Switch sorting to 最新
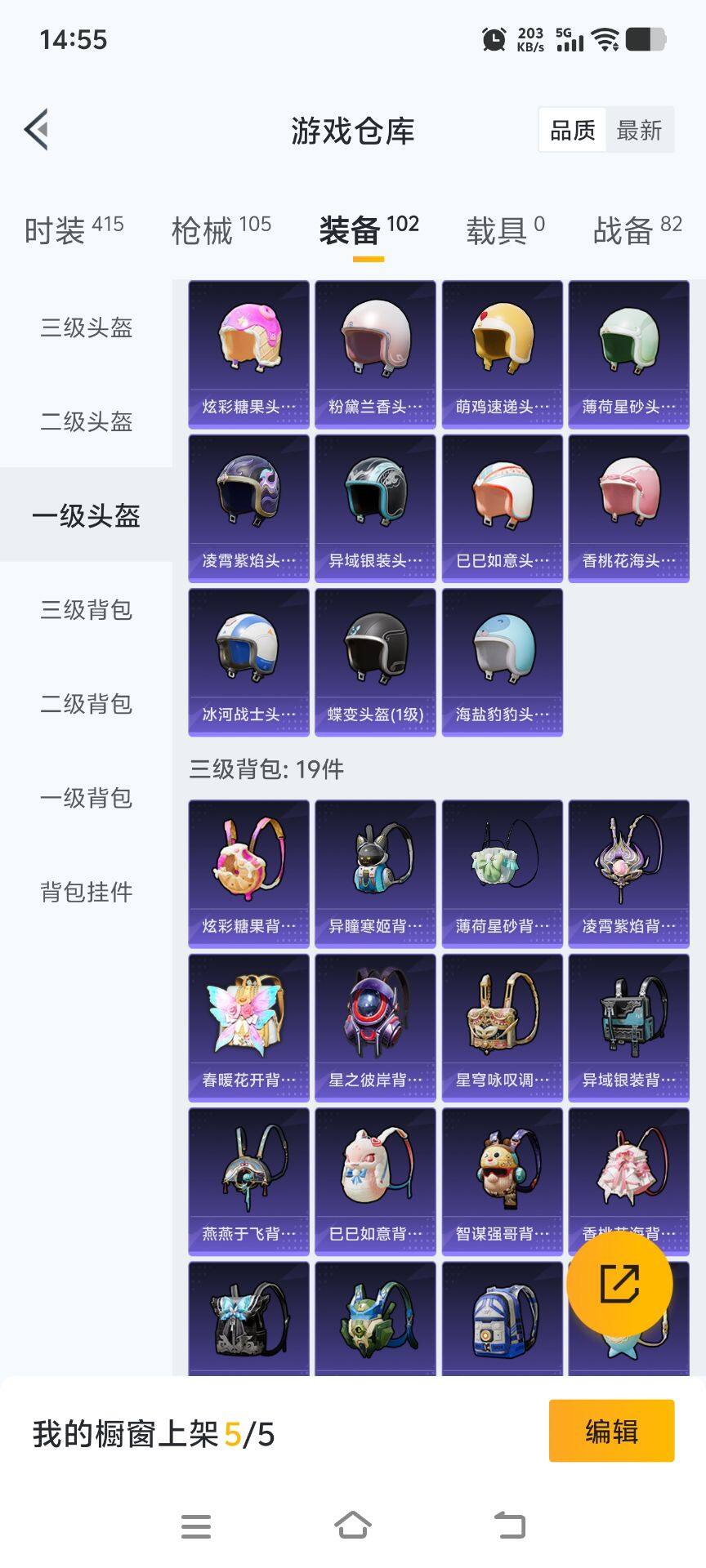The width and height of the screenshot is (706, 1568). (641, 131)
